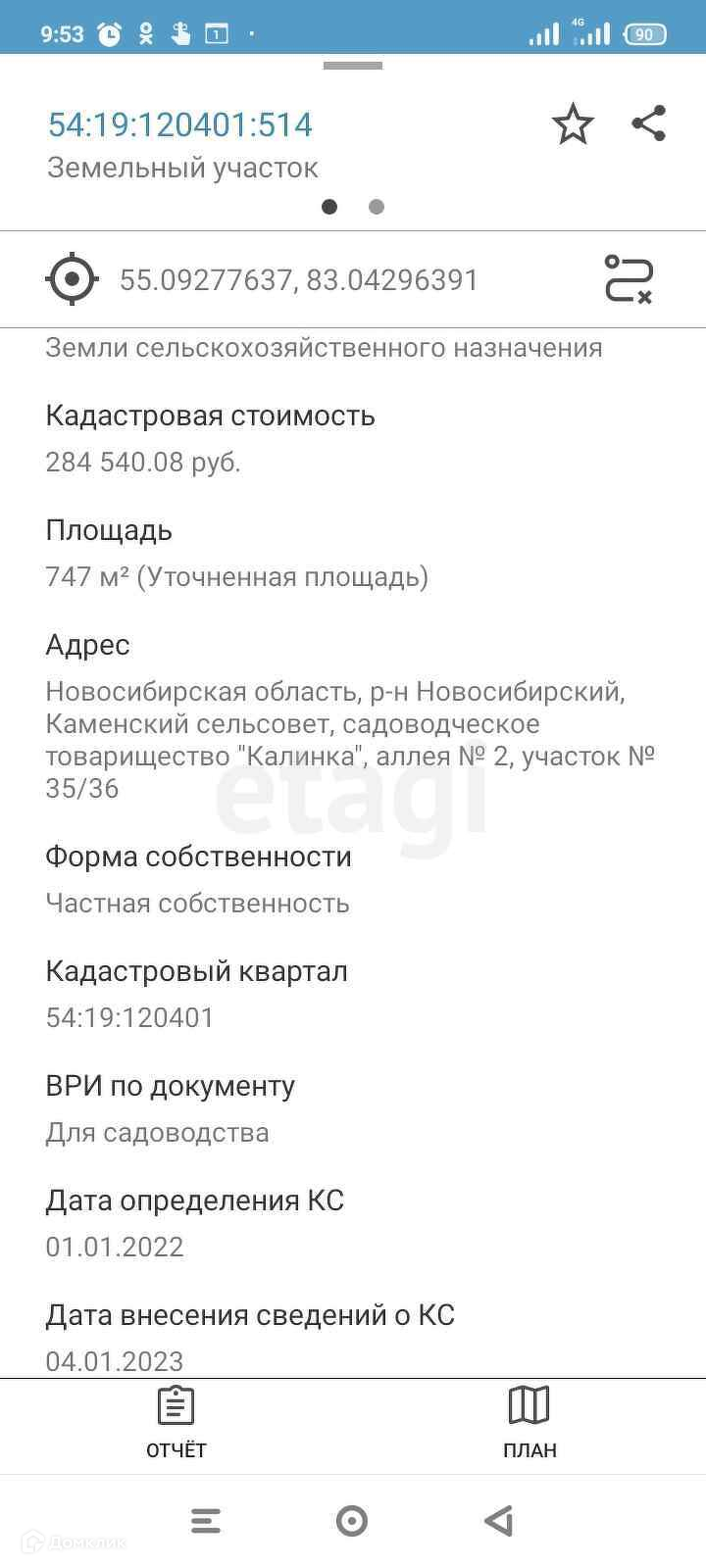Share this land parcel's info
This screenshot has height=1568, width=706.
click(x=649, y=123)
